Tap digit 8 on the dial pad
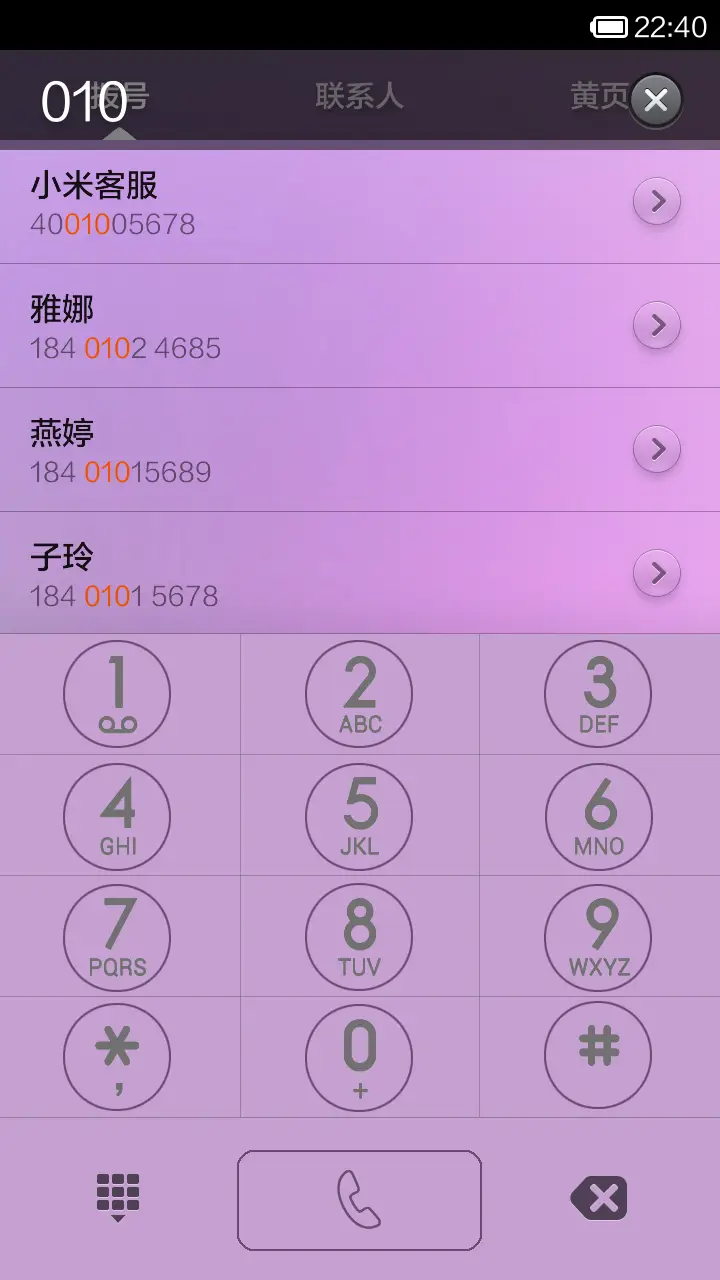 [358, 937]
